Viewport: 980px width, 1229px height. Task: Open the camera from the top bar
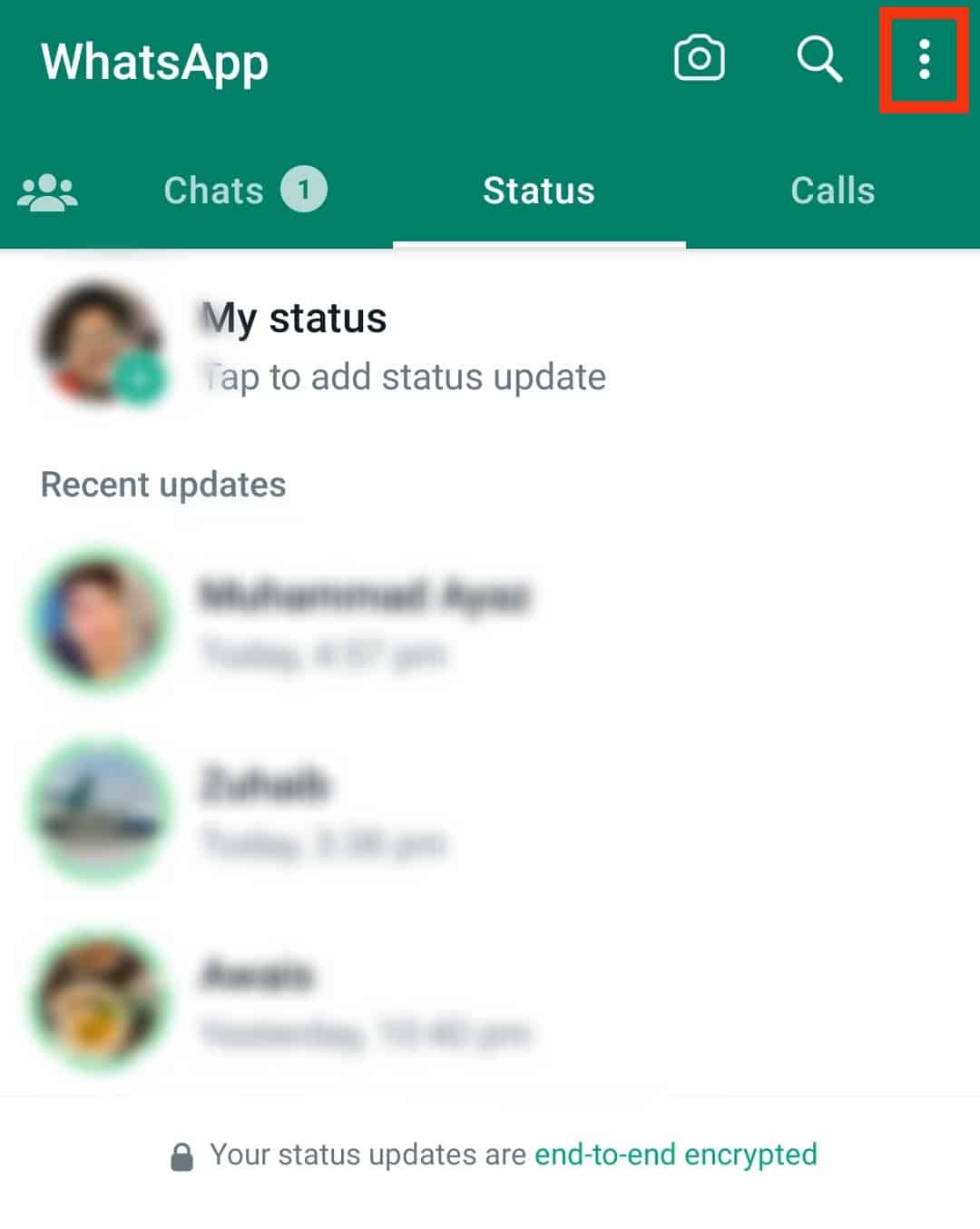click(699, 60)
